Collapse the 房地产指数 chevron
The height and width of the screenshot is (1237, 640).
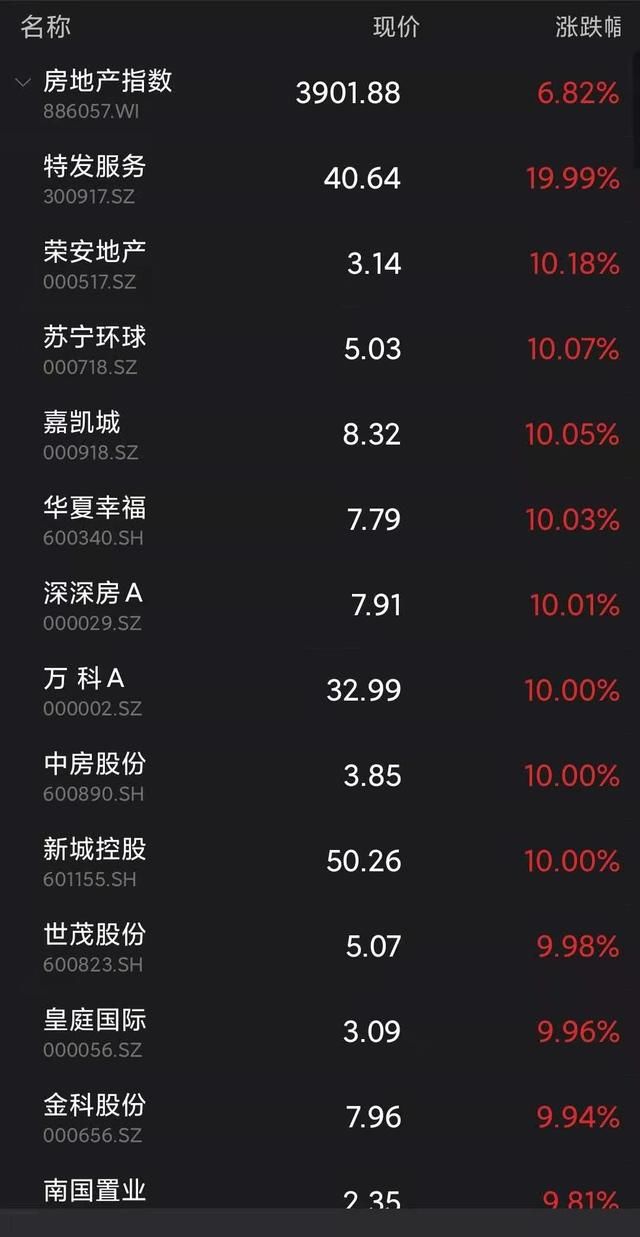click(x=23, y=82)
